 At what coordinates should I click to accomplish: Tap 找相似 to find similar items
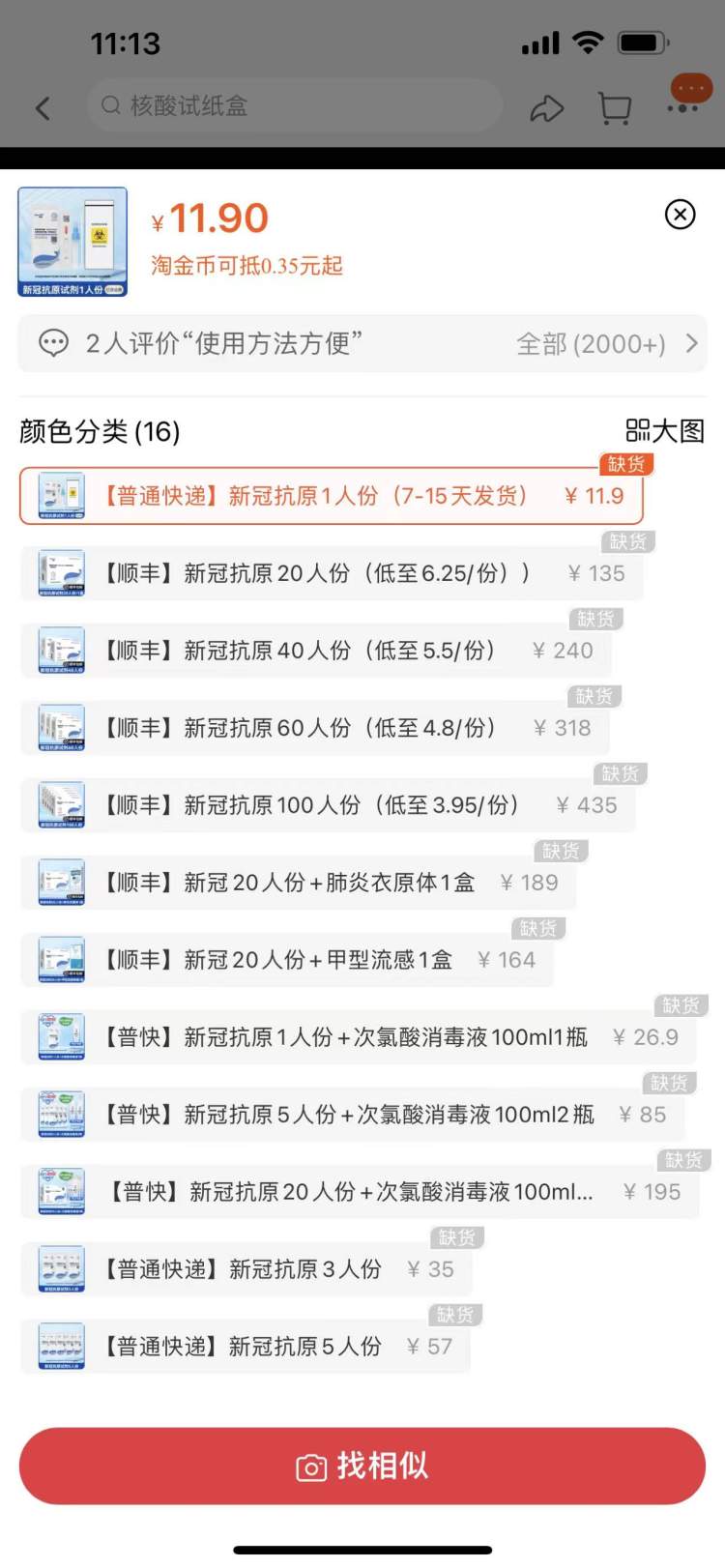point(362,1466)
